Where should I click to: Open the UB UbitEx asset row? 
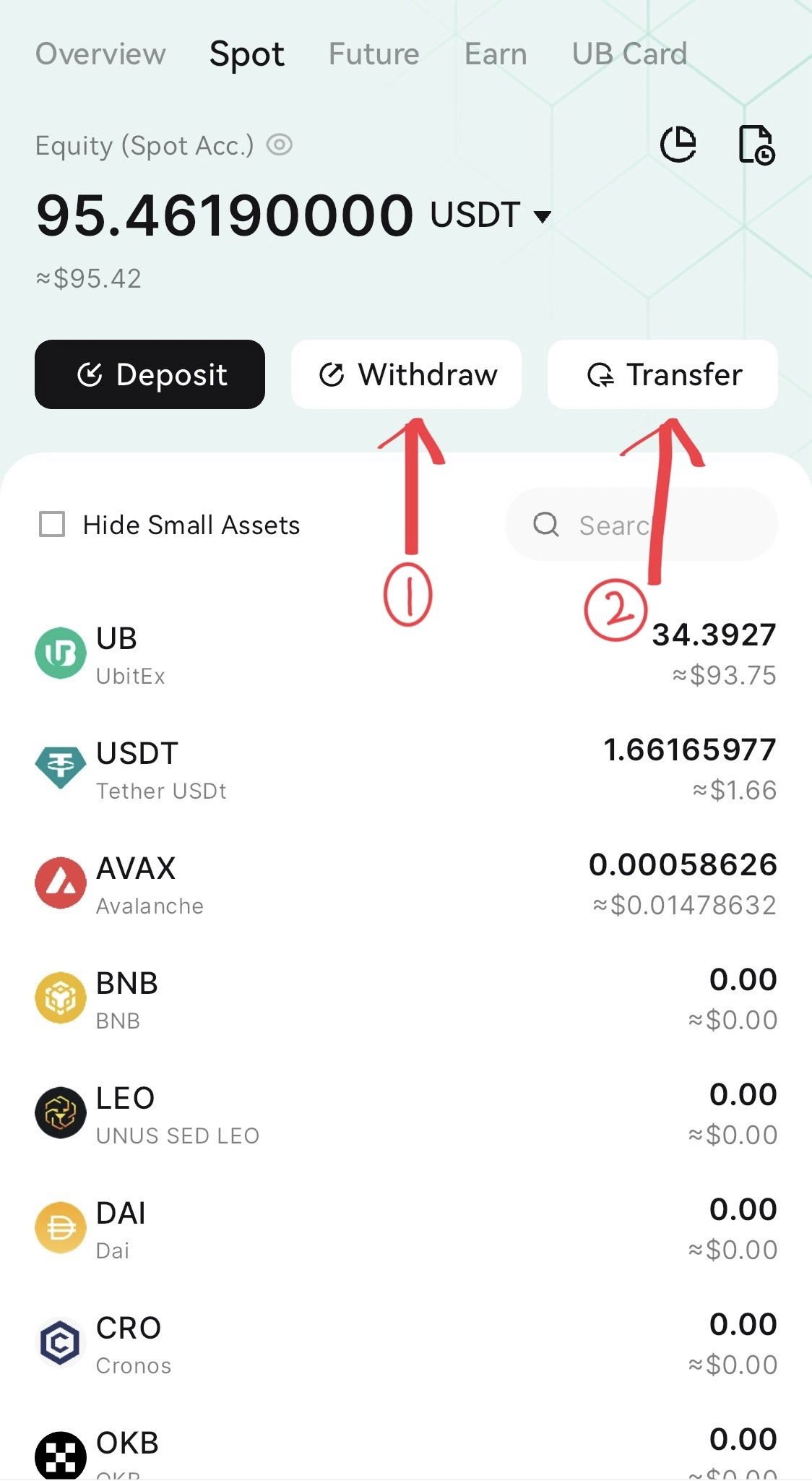406,654
